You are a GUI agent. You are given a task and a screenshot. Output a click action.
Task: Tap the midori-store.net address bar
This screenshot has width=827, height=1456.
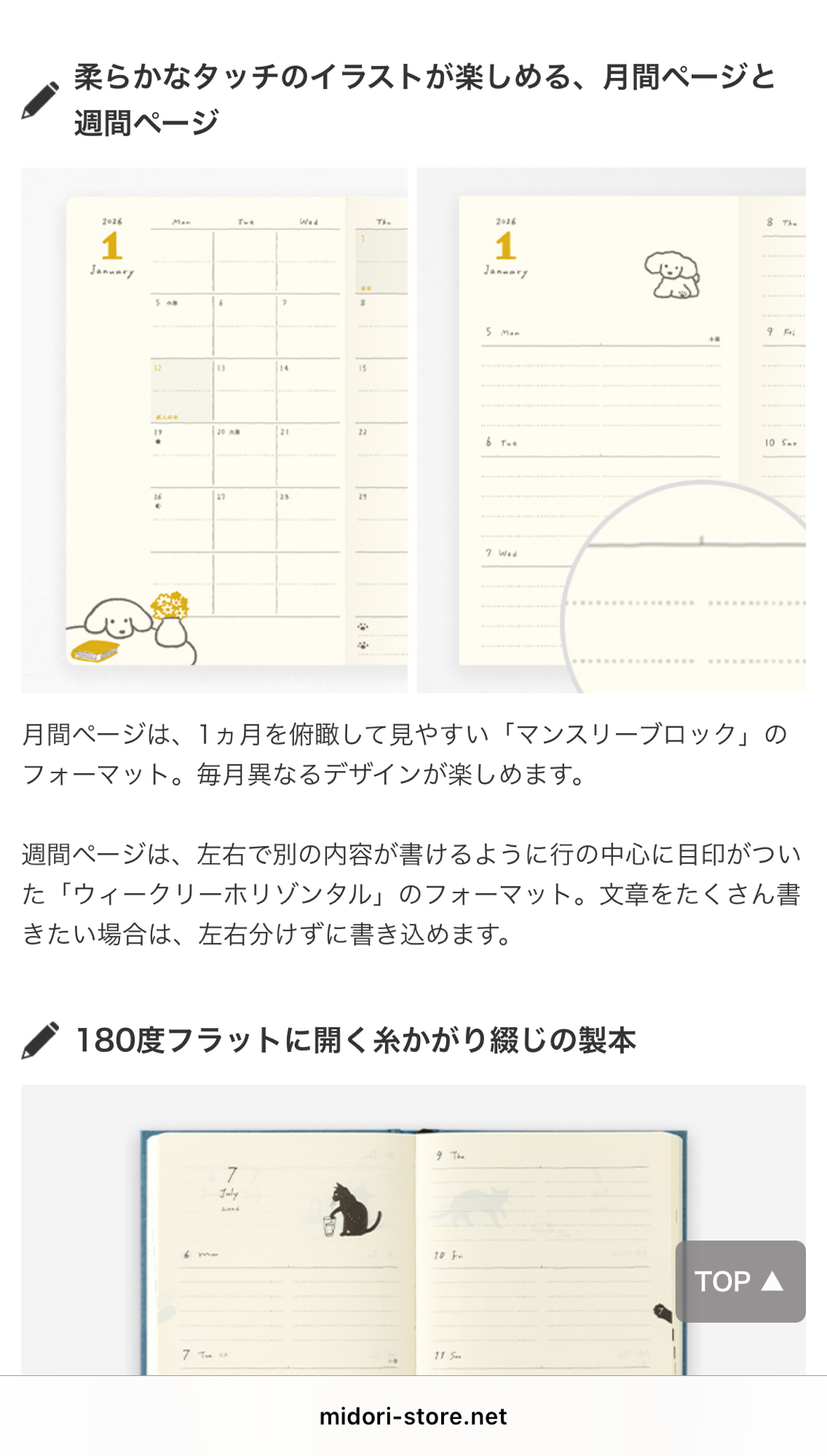413,1416
